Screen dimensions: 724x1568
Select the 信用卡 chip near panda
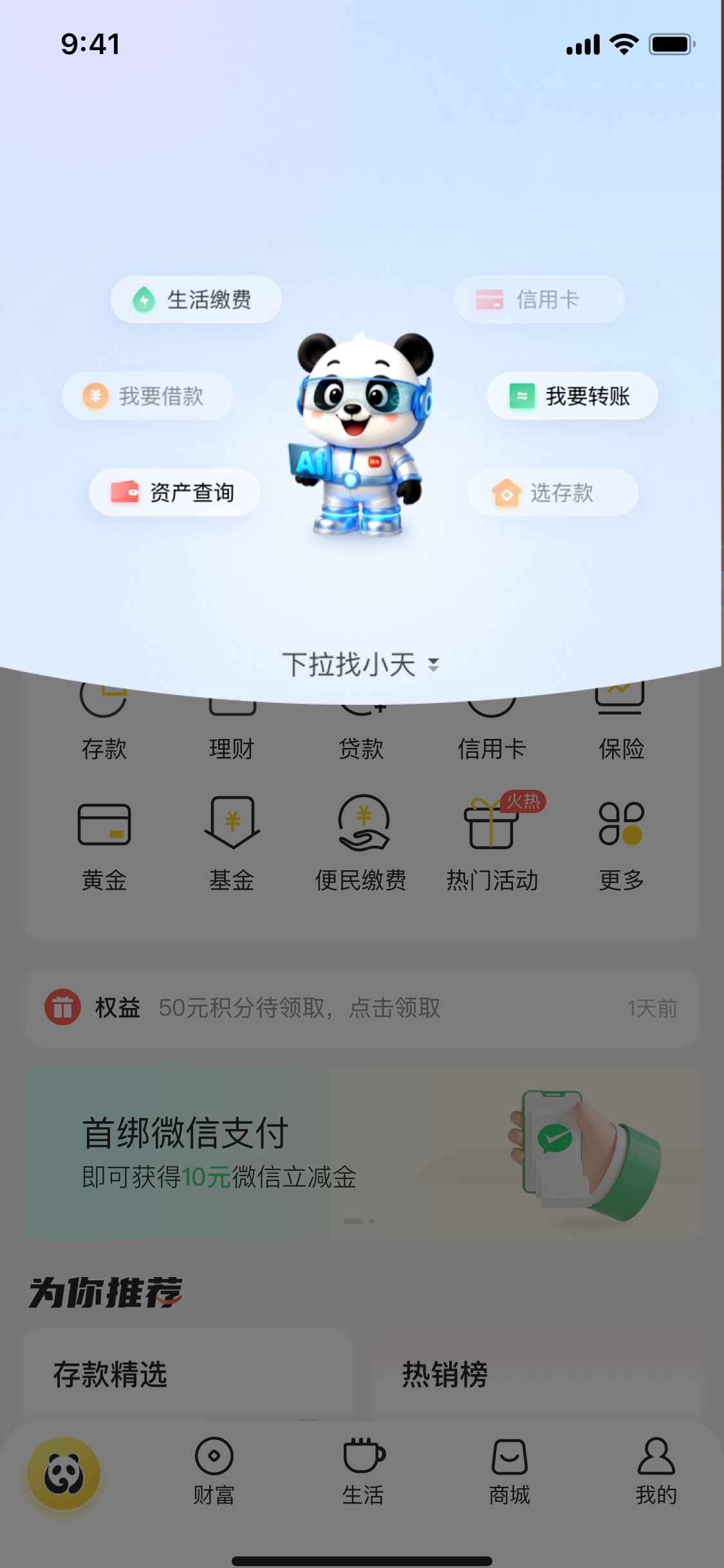pyautogui.click(x=539, y=300)
